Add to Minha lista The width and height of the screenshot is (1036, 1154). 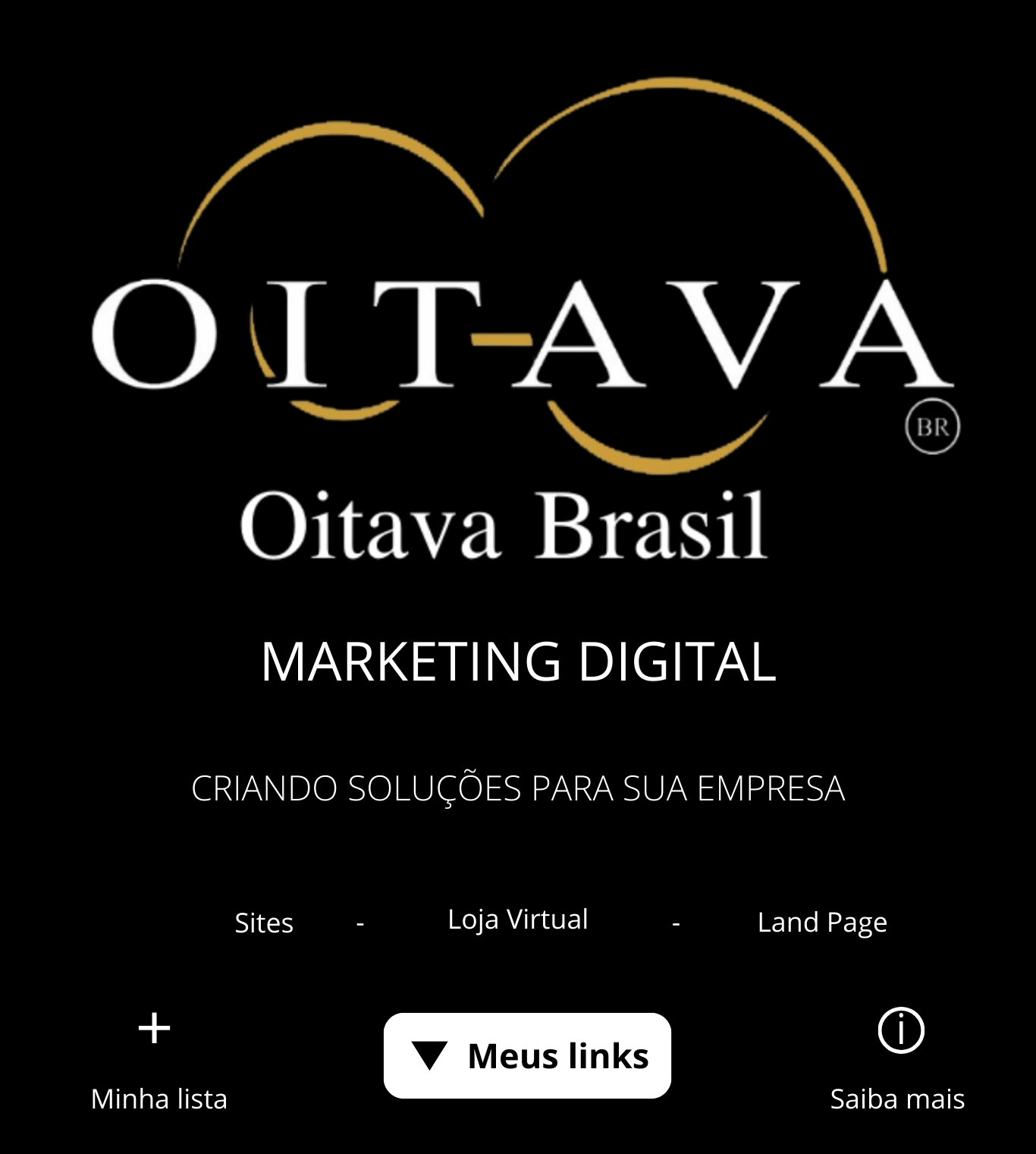tap(155, 1030)
